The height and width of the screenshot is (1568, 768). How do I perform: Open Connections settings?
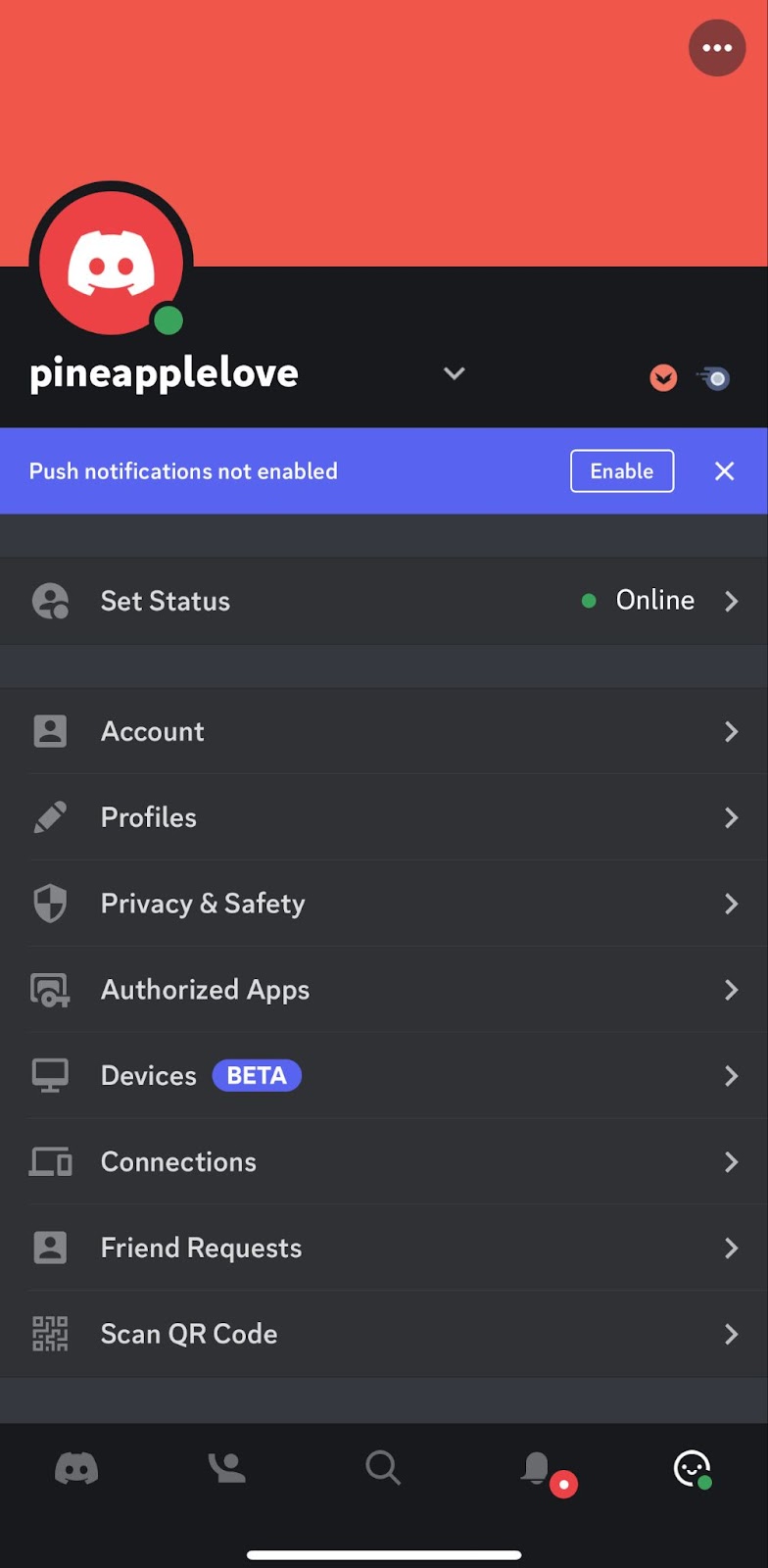click(x=384, y=1162)
